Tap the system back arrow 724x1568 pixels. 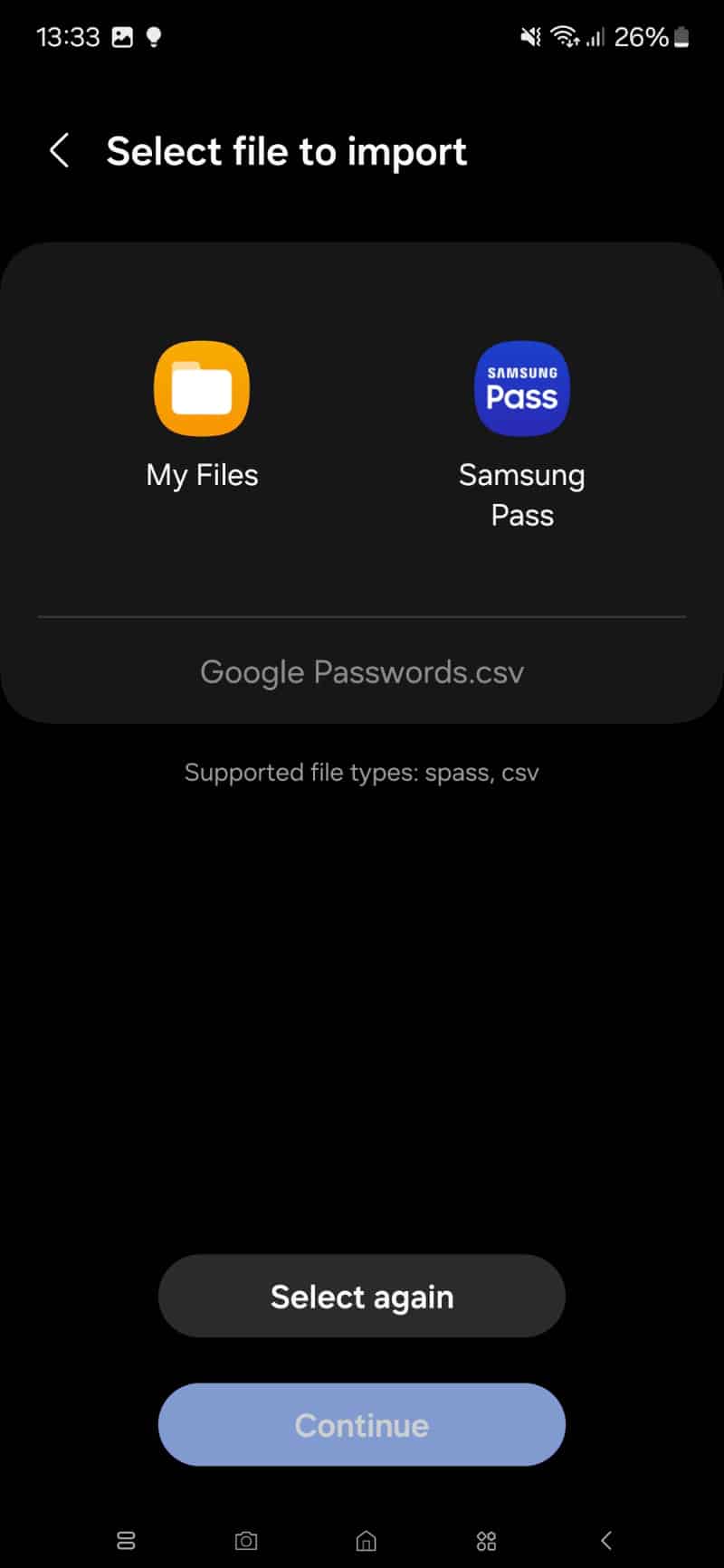[x=606, y=1540]
